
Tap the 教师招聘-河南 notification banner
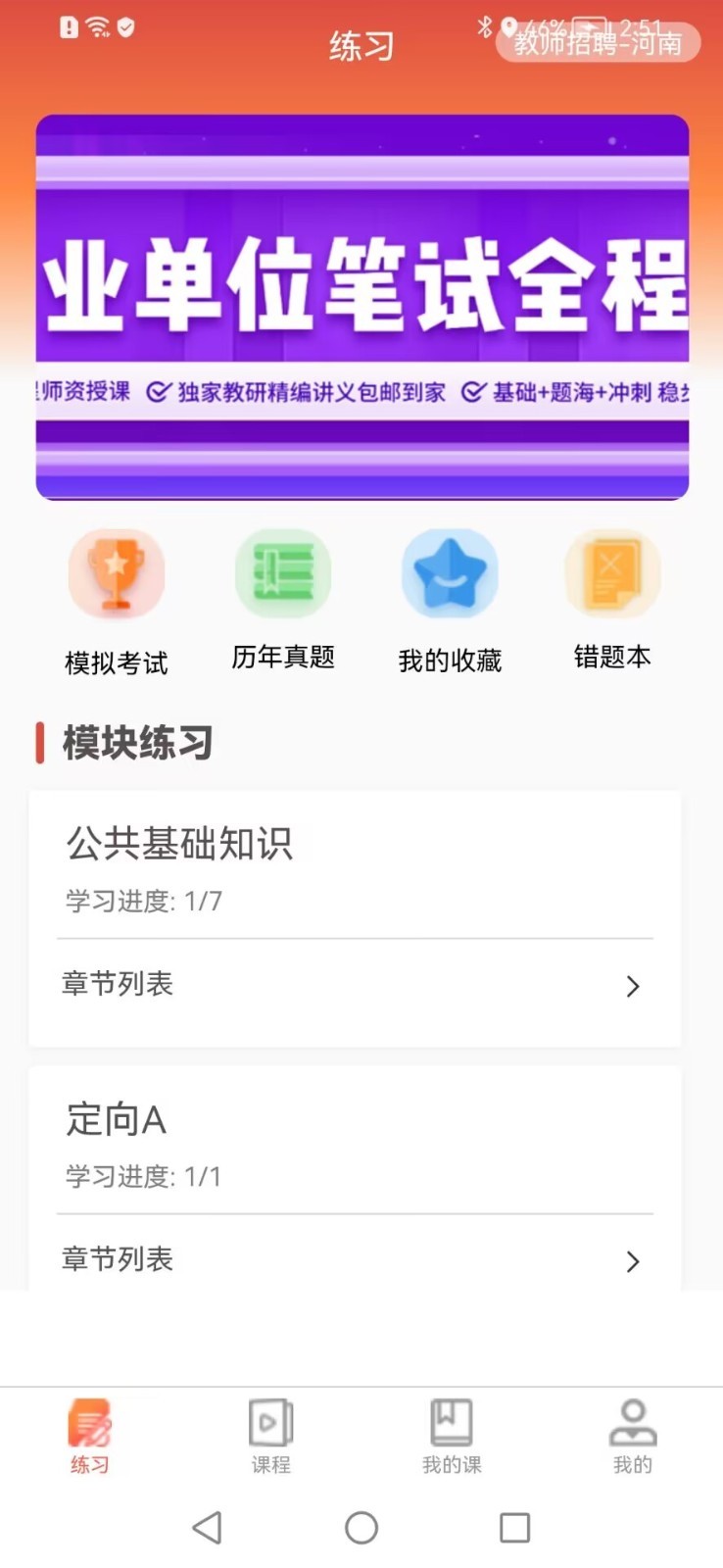click(596, 43)
